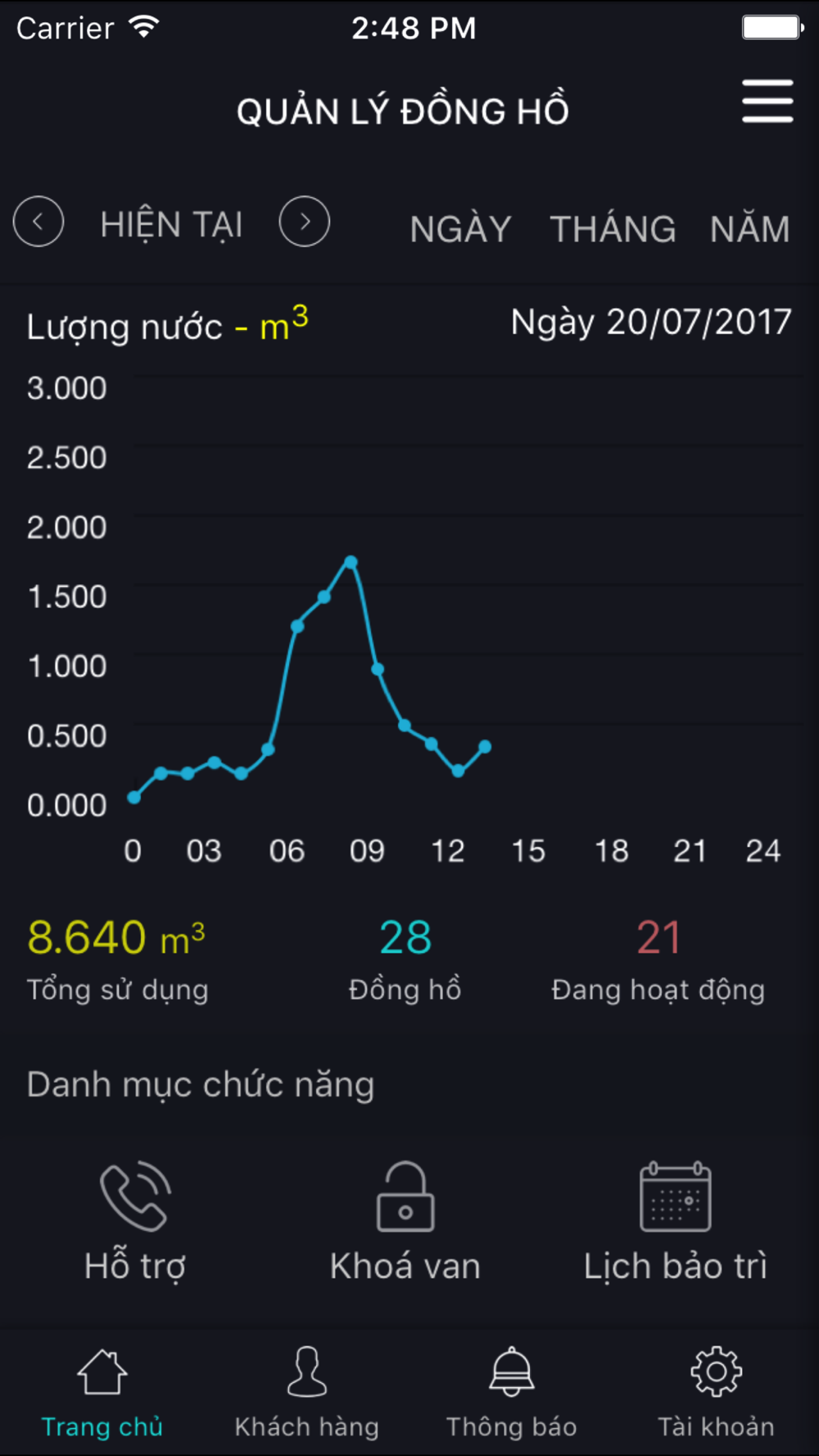Switch to the NĂM view

(x=750, y=228)
